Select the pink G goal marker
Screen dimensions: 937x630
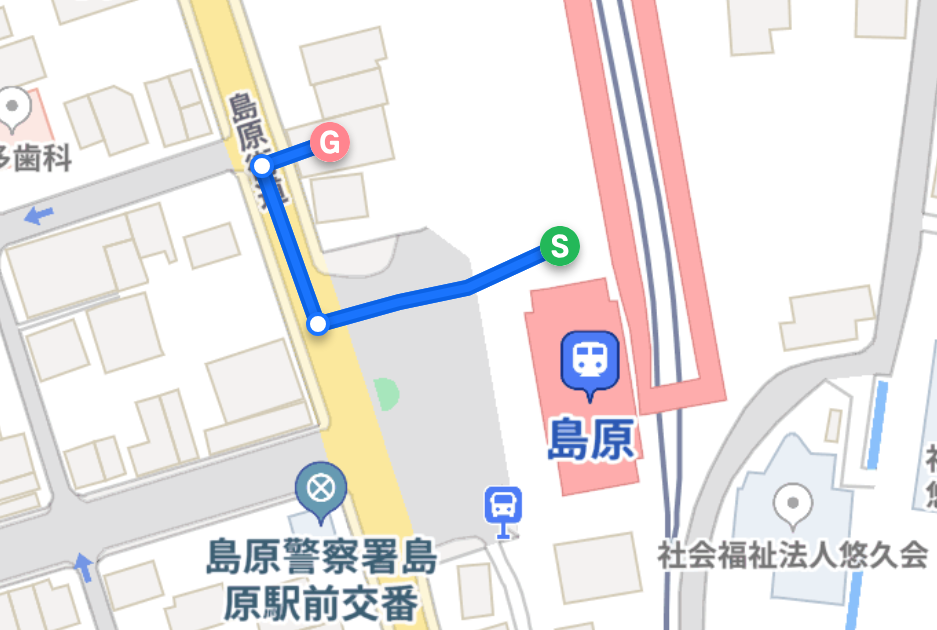(x=329, y=144)
